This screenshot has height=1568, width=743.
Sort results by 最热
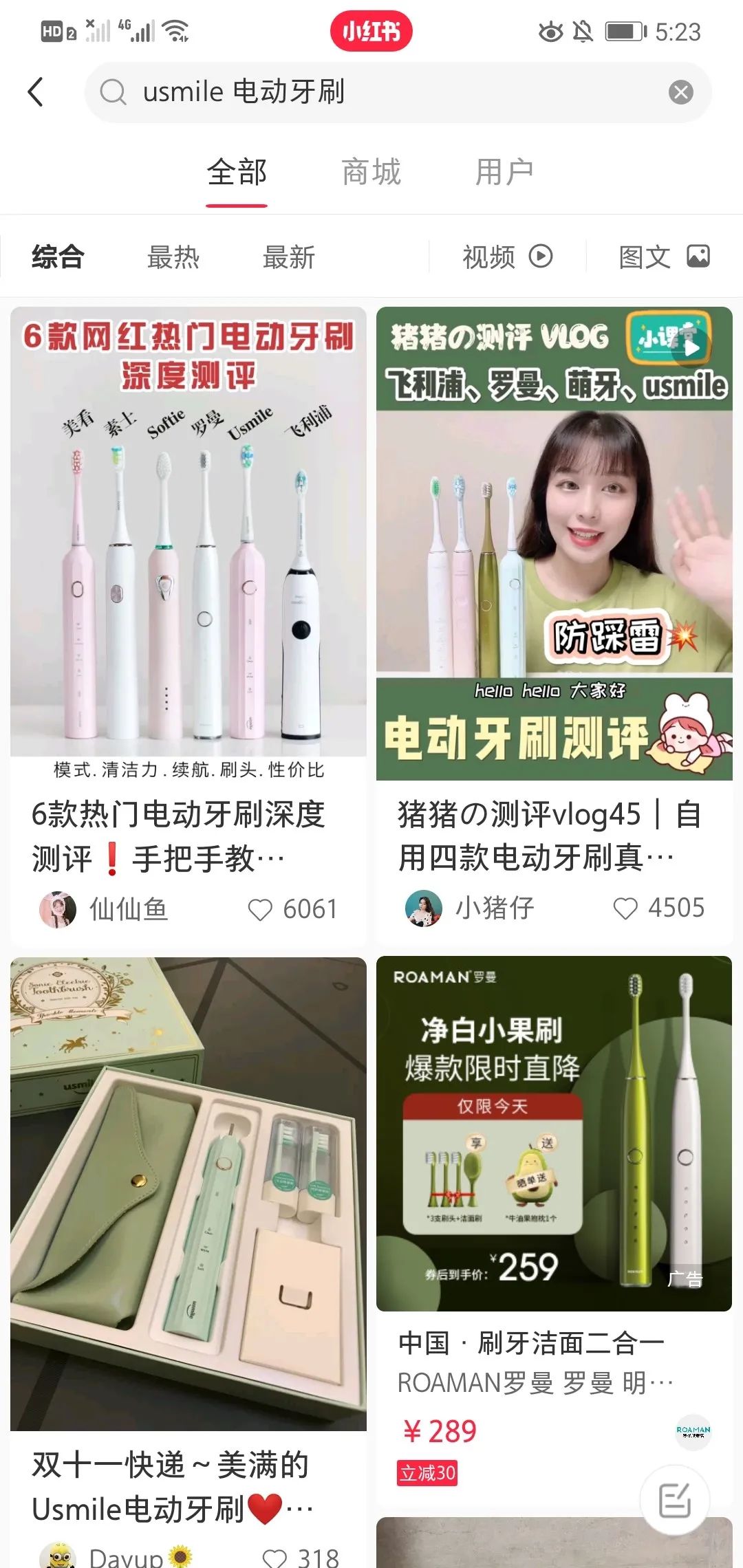173,257
